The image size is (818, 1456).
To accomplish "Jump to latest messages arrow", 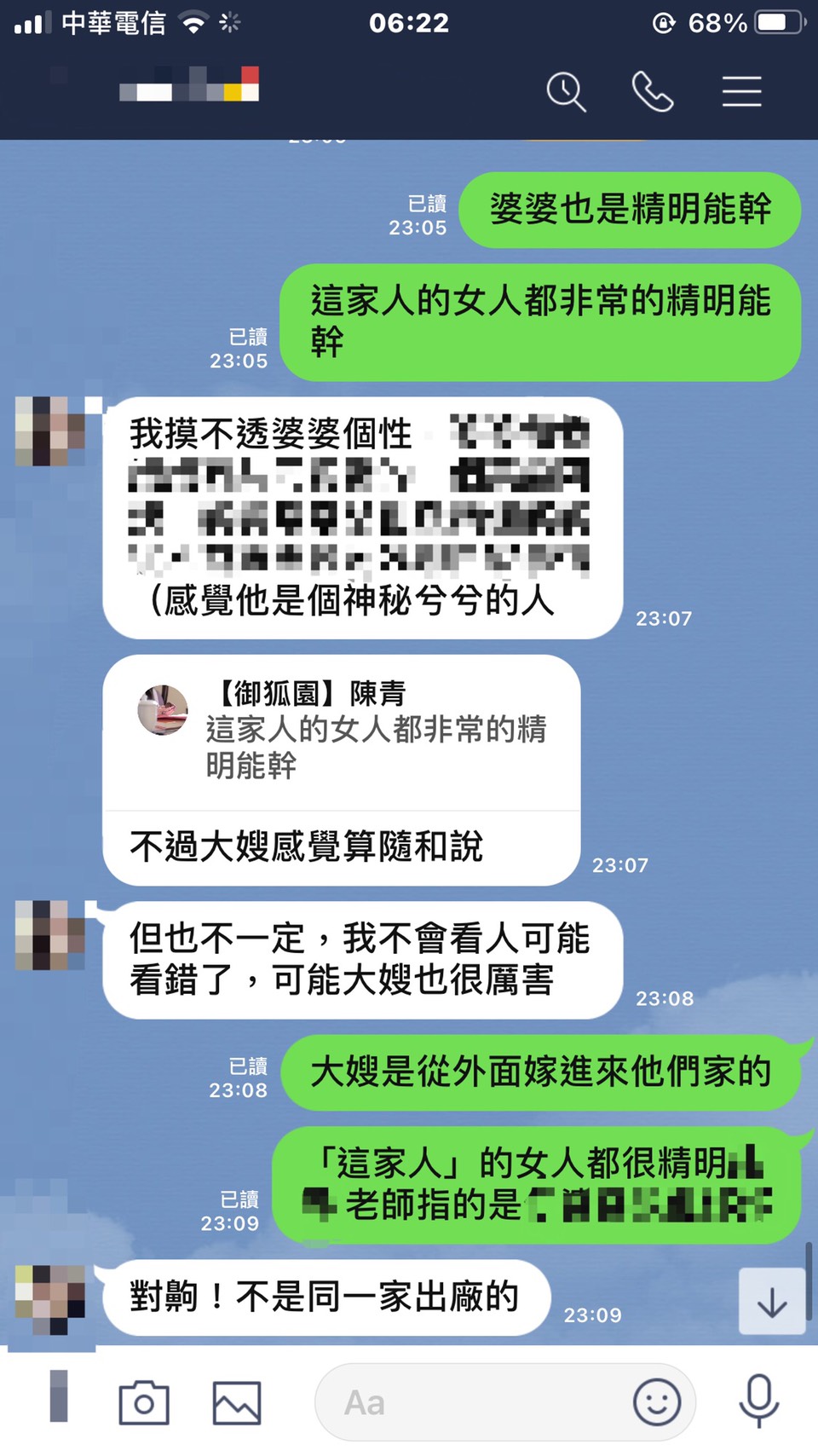I will pos(771,1302).
